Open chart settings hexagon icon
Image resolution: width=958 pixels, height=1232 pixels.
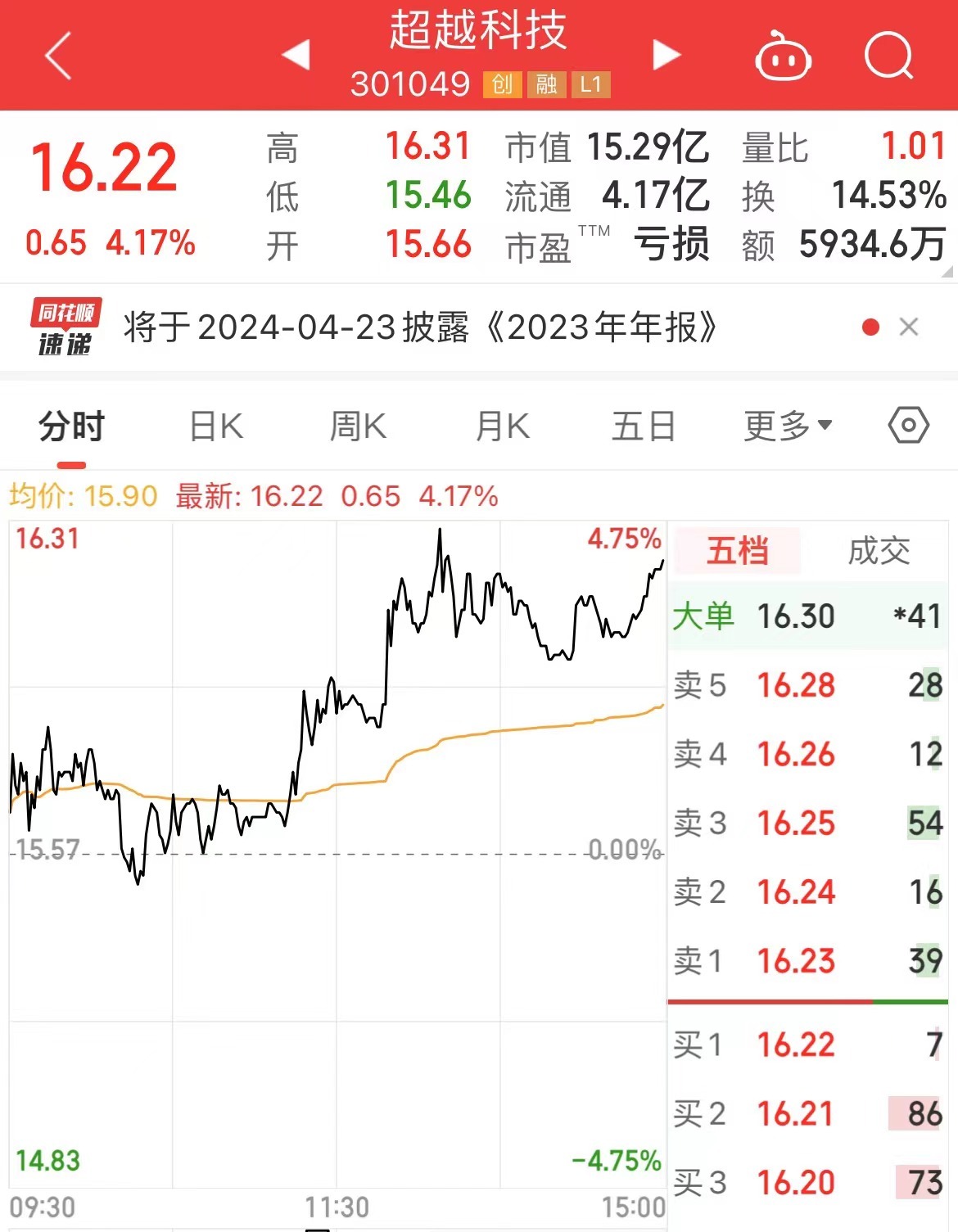(908, 426)
